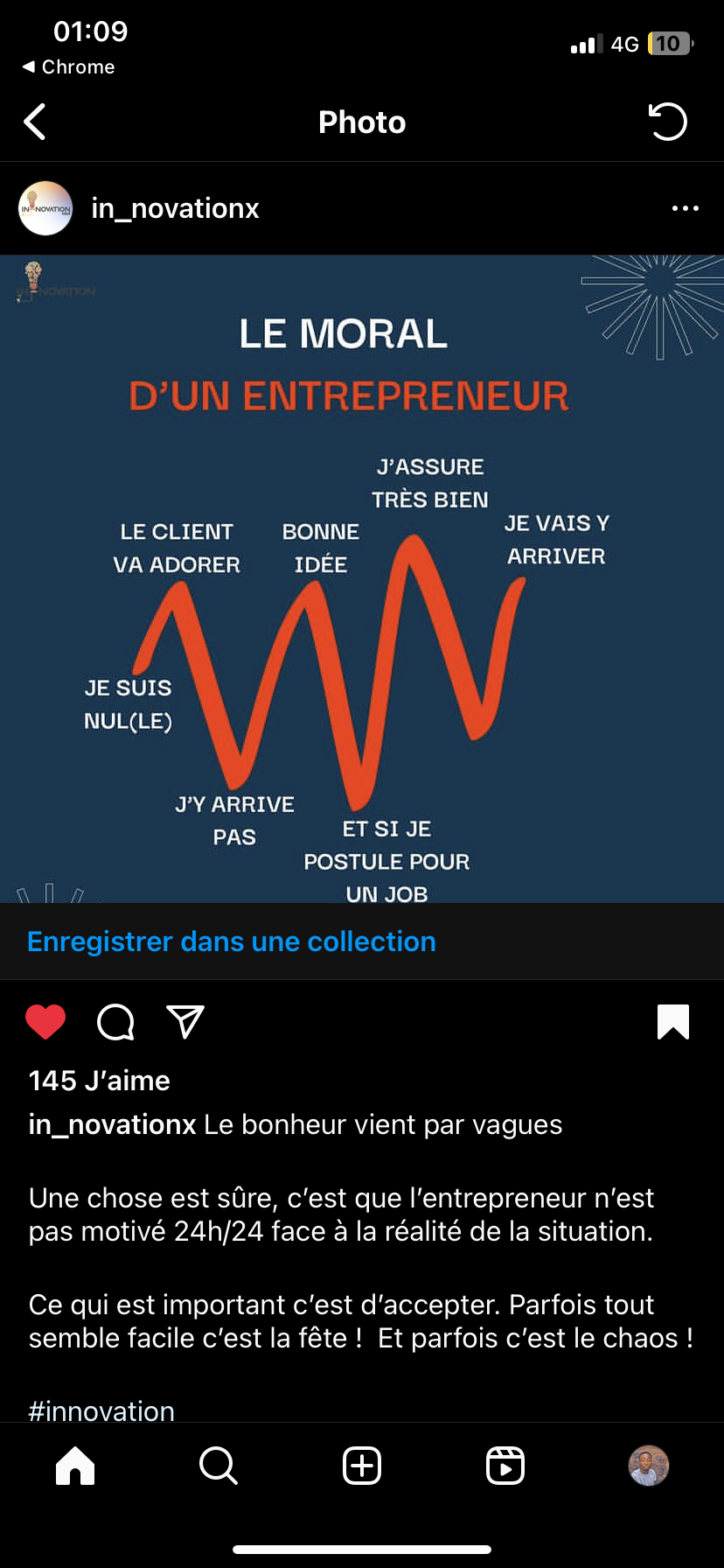The height and width of the screenshot is (1568, 724).
Task: Create a new post with plus icon
Action: click(x=362, y=1465)
